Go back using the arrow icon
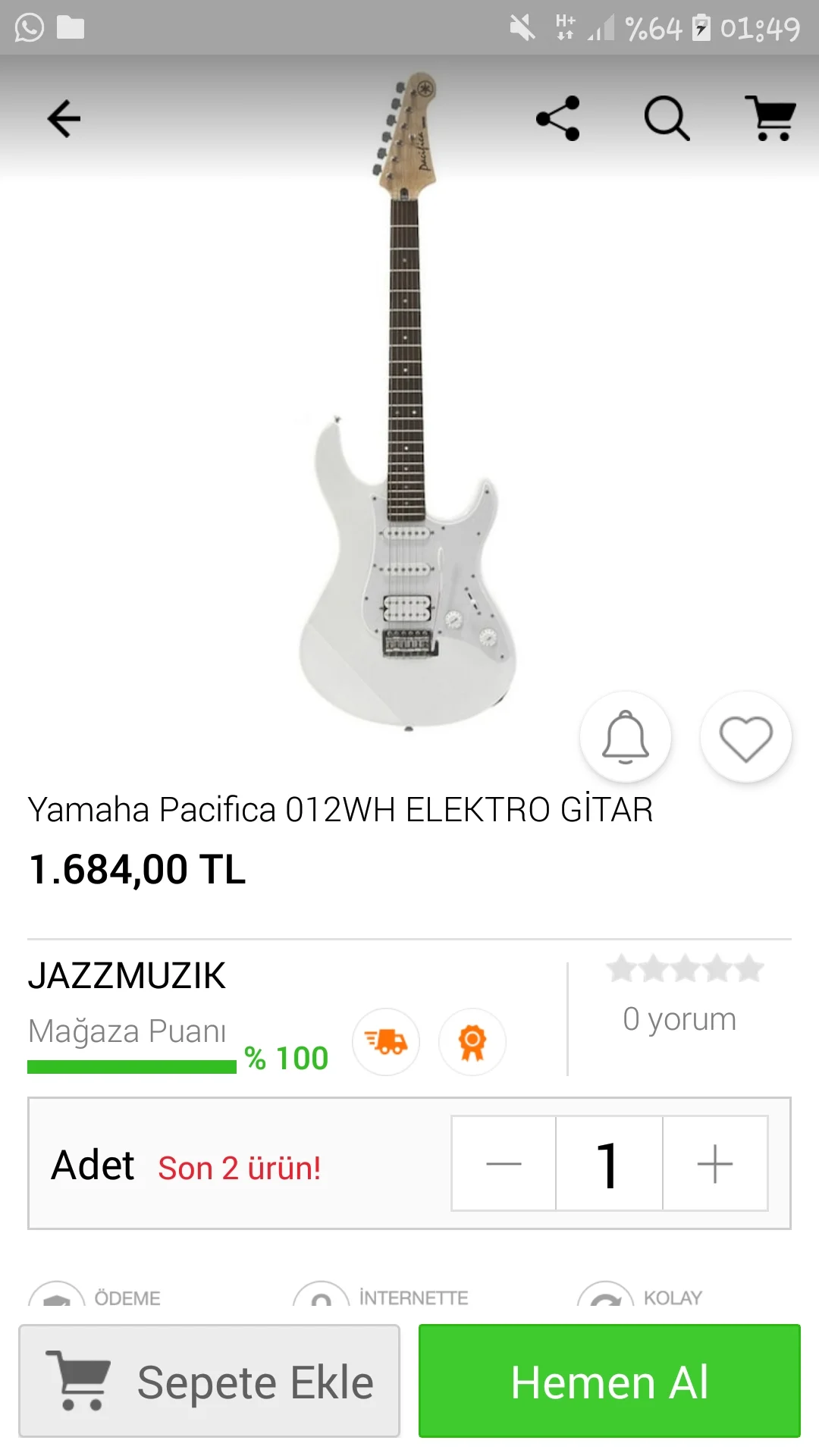This screenshot has height=1456, width=819. click(x=64, y=119)
